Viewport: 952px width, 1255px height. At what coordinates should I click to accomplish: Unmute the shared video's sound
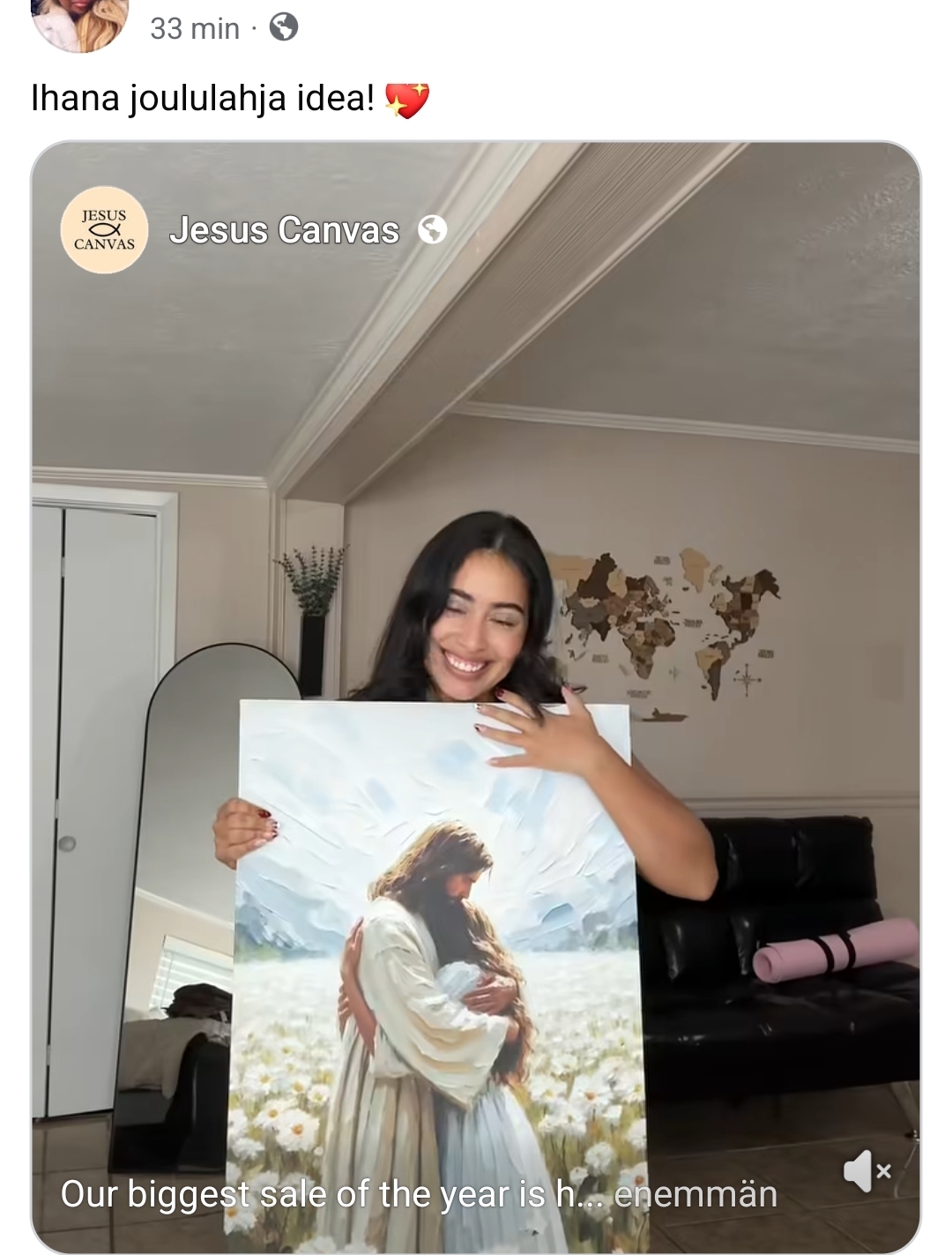(867, 1170)
